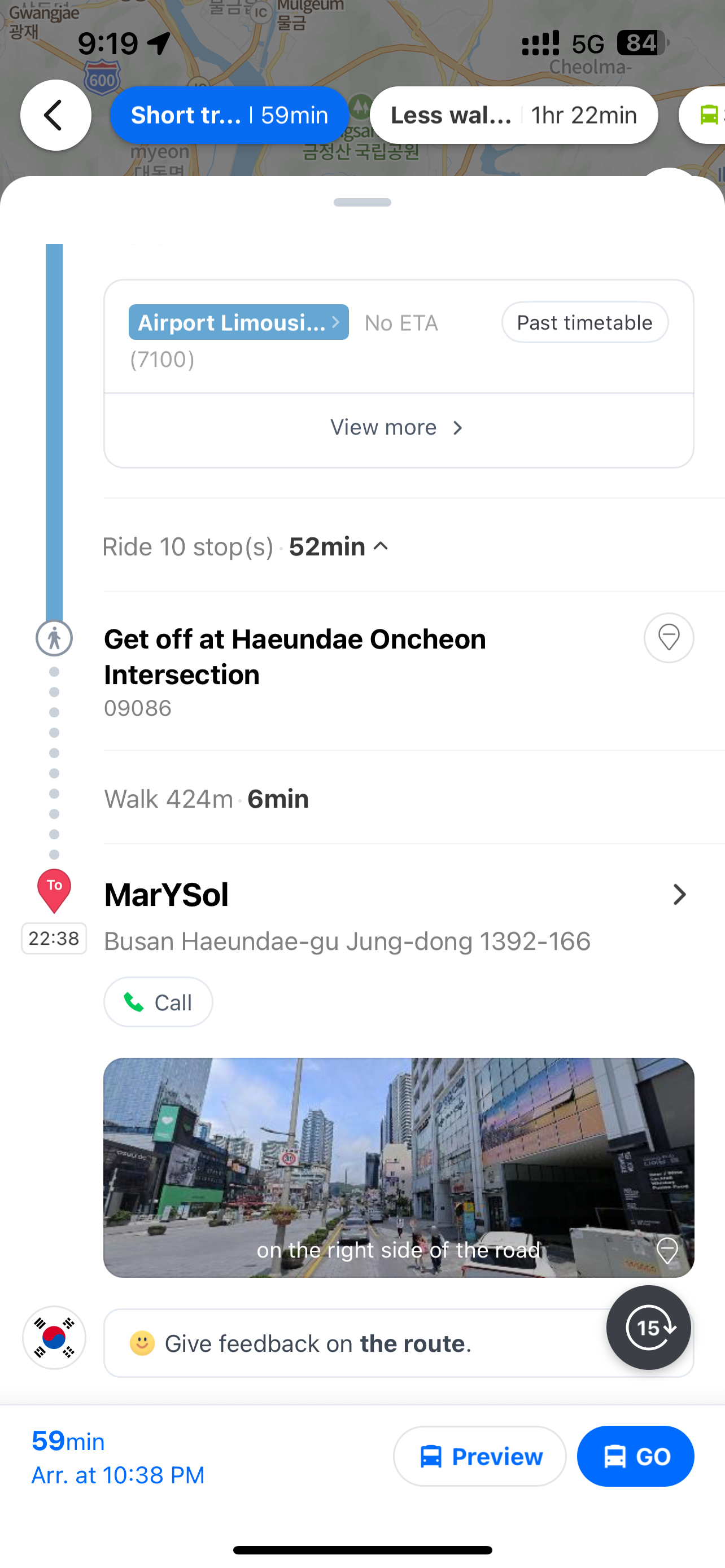Tap the sheet drag handle
Screen dimensions: 725x1568
pos(362,202)
